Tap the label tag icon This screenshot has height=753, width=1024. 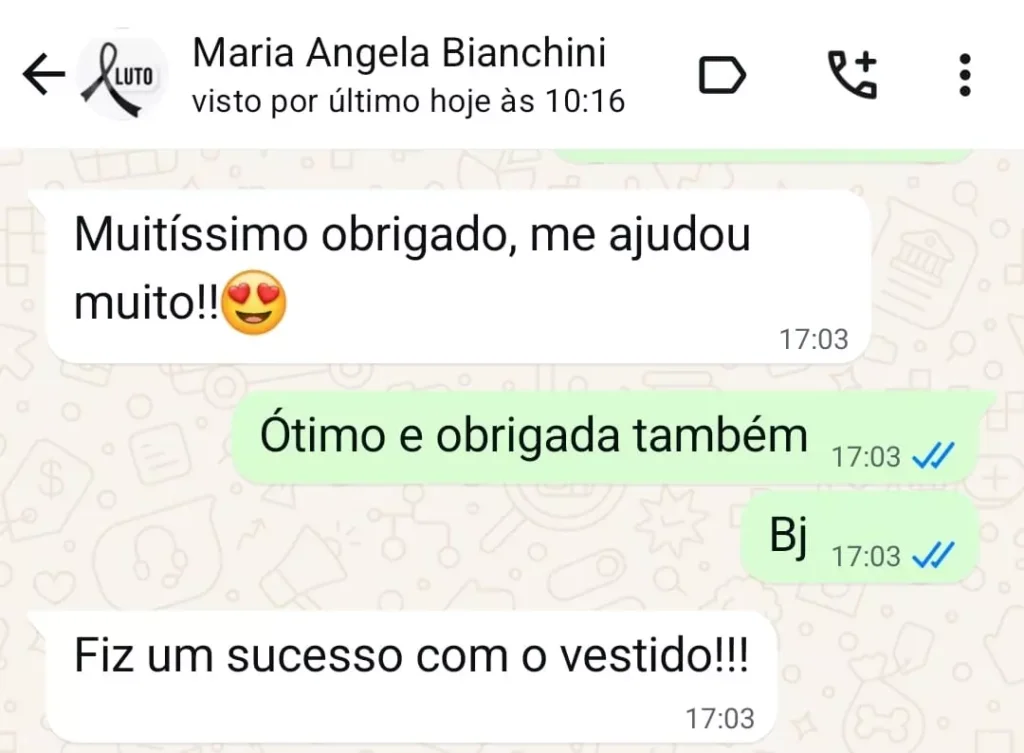[x=722, y=76]
